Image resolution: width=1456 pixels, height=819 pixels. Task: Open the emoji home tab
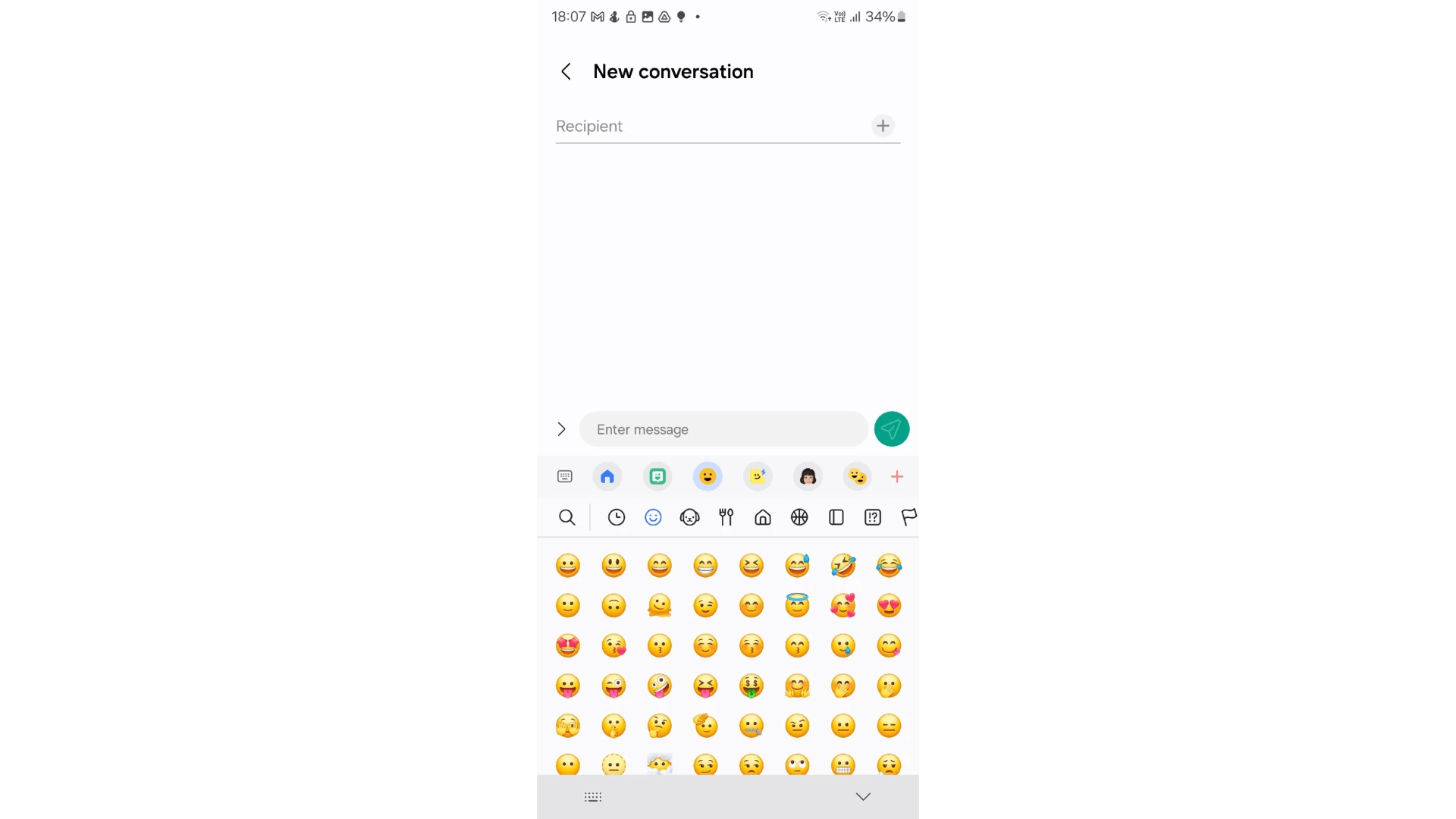coord(607,476)
